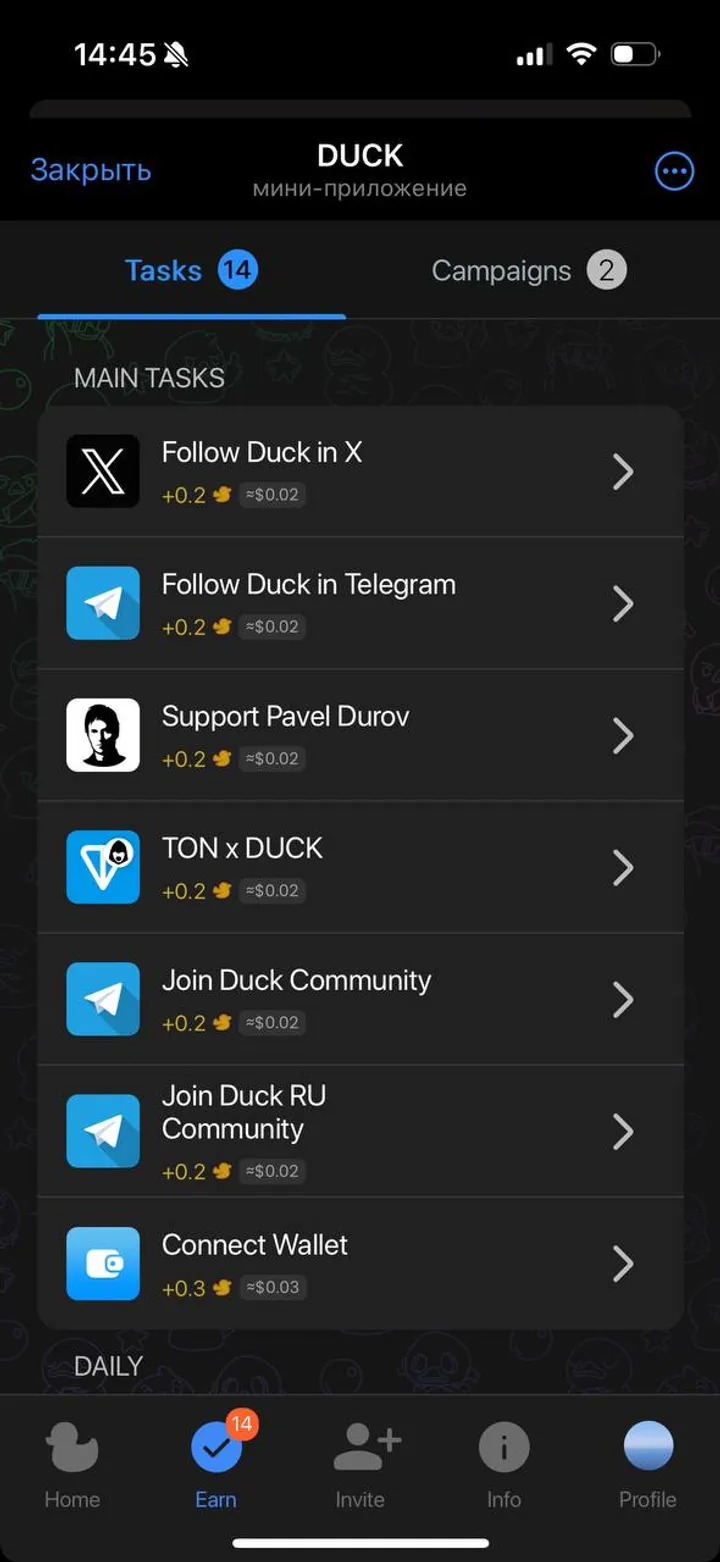Click the X icon for Follow Duck in X
This screenshot has height=1562, width=720.
(102, 471)
